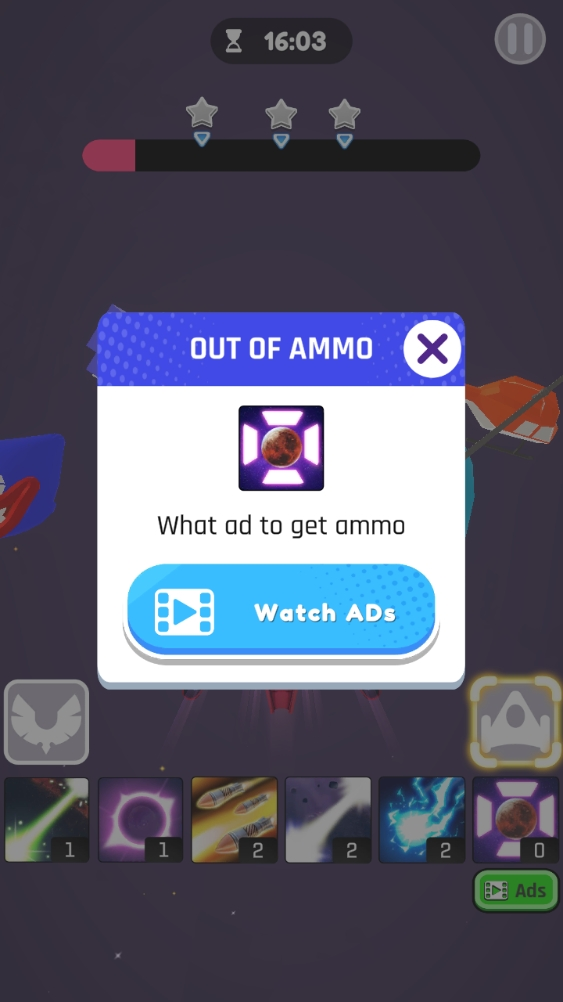Viewport: 563px width, 1002px height.
Task: Select the red planet weapon with zero ammo
Action: tap(516, 820)
